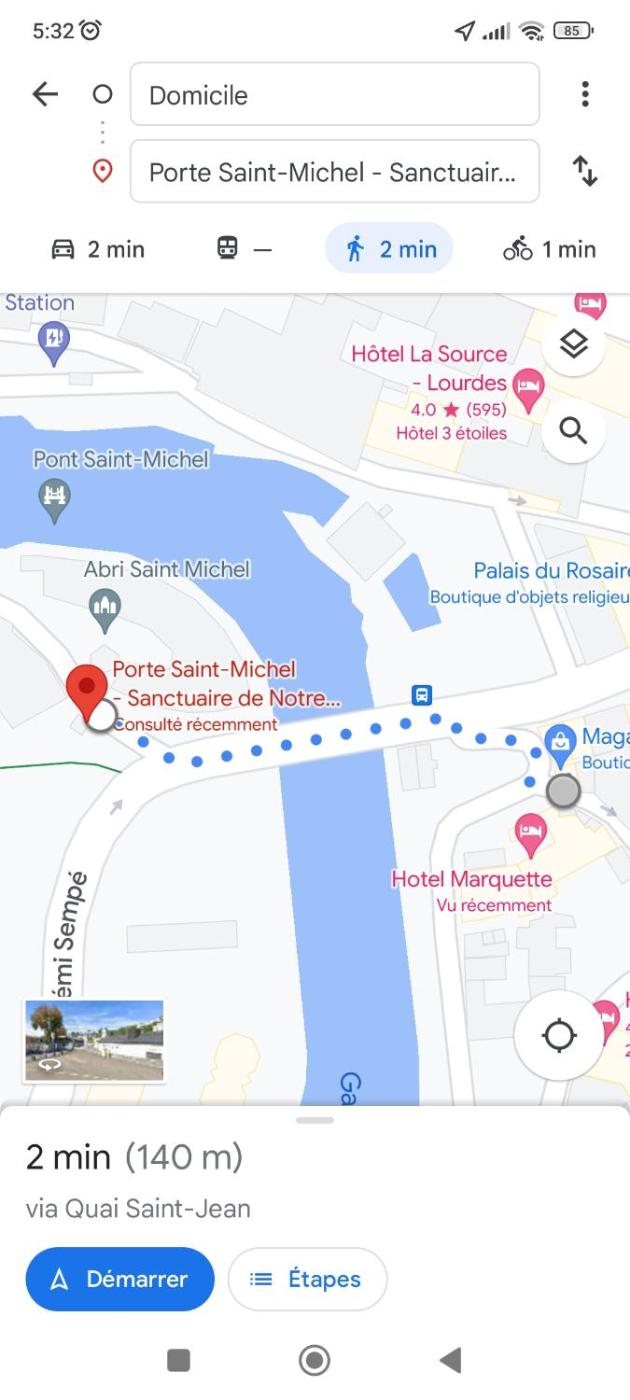This screenshot has height=1400, width=630.
Task: View the route steps with Étapes
Action: pos(306,1279)
